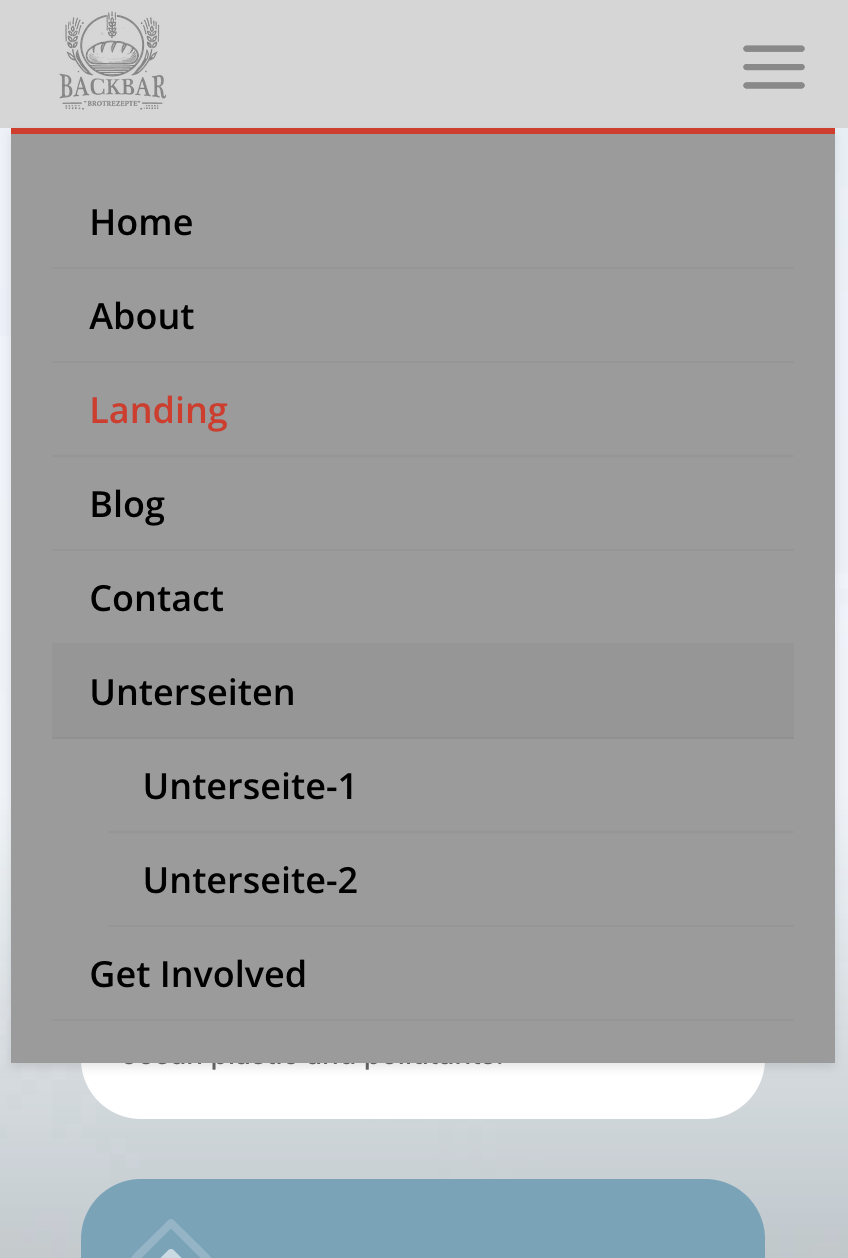Open the Home page

[141, 222]
